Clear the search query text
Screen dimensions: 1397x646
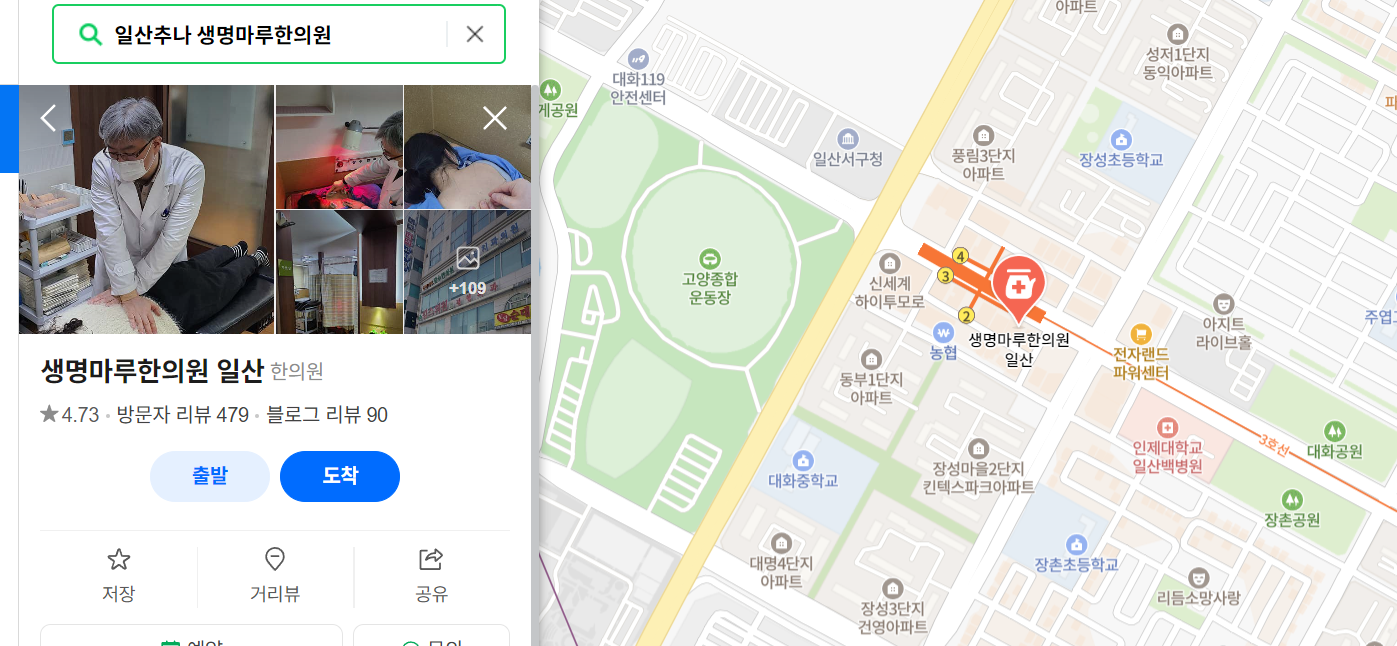click(x=475, y=35)
